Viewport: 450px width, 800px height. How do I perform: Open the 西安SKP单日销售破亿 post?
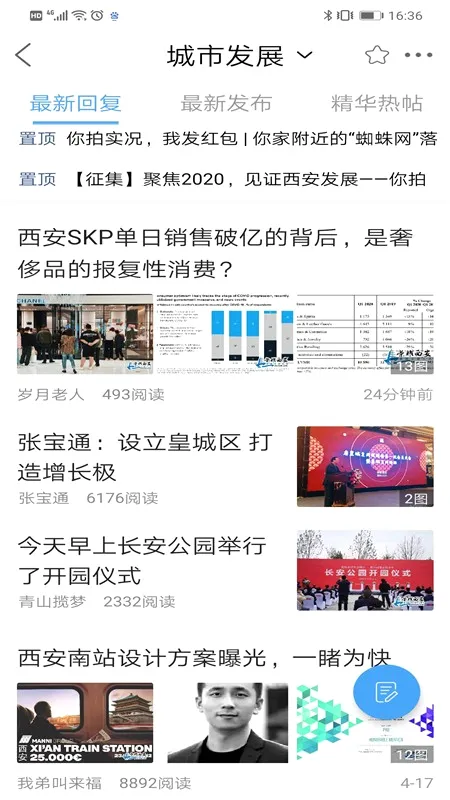click(215, 254)
